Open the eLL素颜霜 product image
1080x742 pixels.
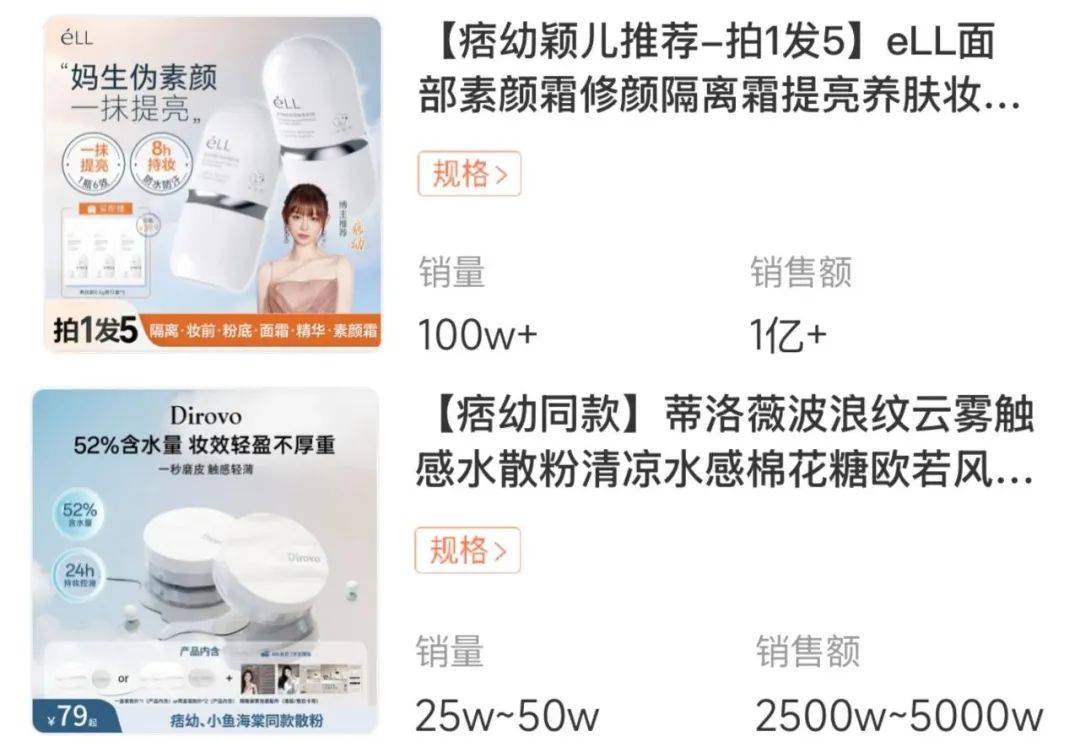coord(213,183)
